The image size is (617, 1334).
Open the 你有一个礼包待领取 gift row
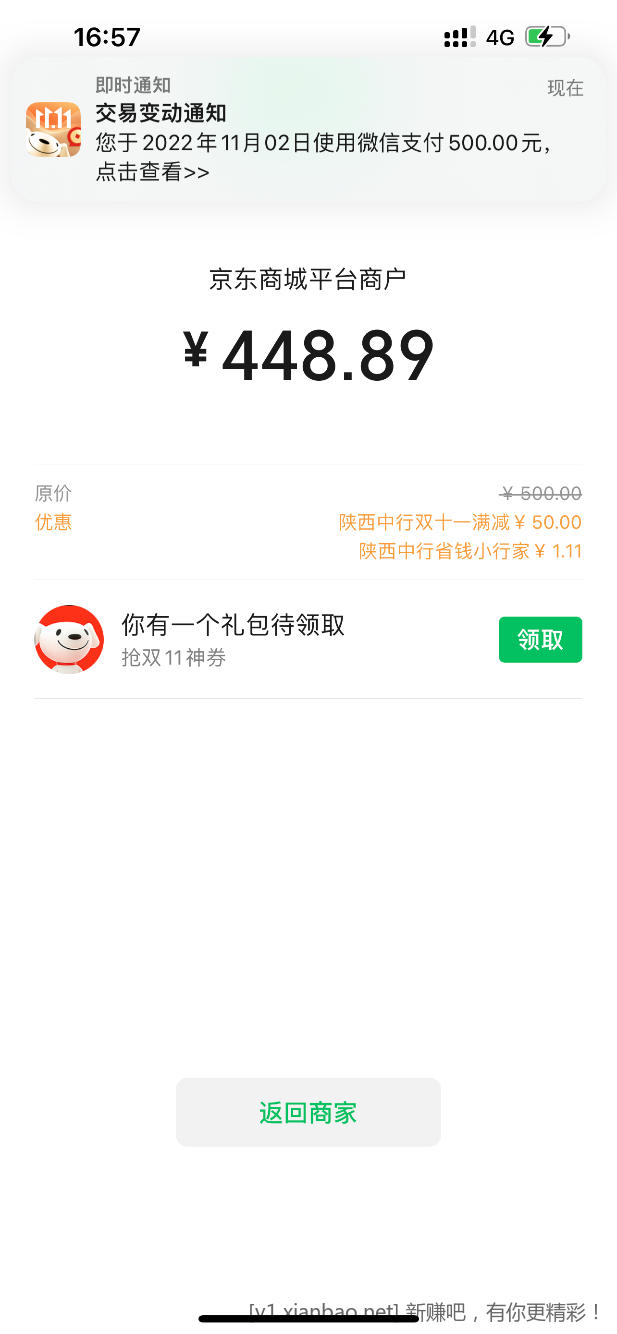click(x=232, y=638)
